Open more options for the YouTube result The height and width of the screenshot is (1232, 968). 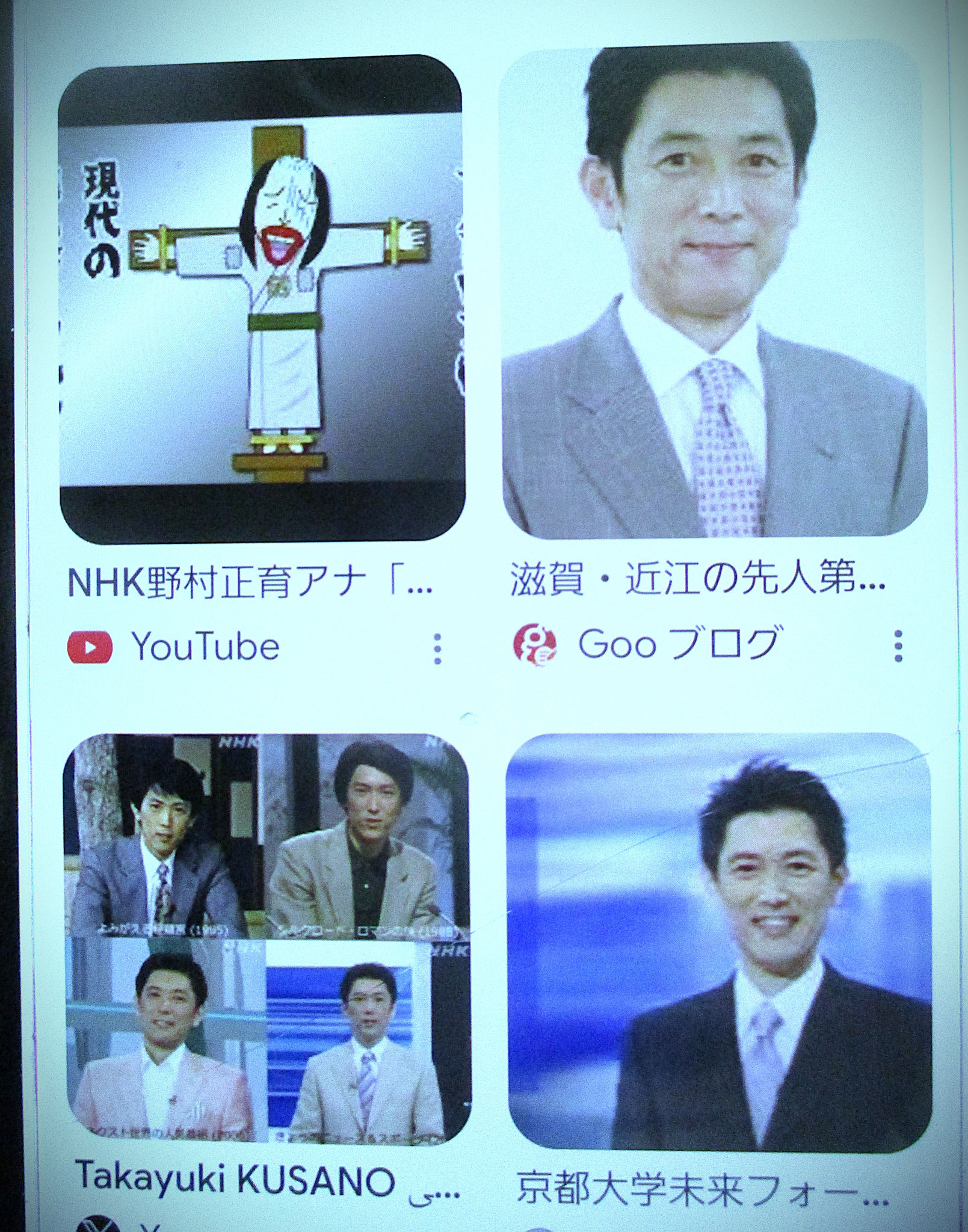click(x=437, y=648)
